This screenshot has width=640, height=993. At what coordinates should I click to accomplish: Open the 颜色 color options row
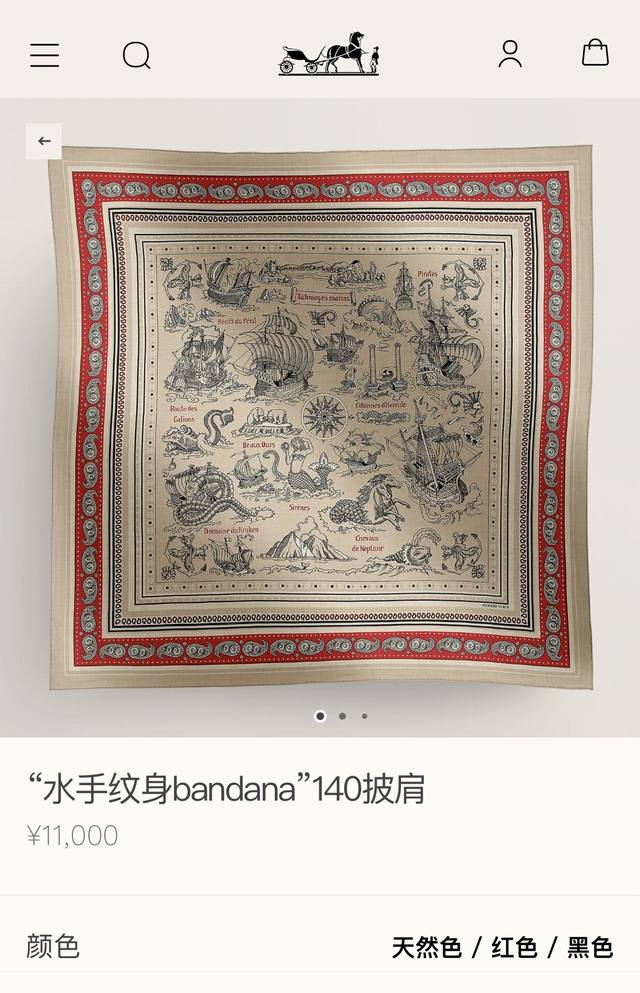tap(320, 946)
